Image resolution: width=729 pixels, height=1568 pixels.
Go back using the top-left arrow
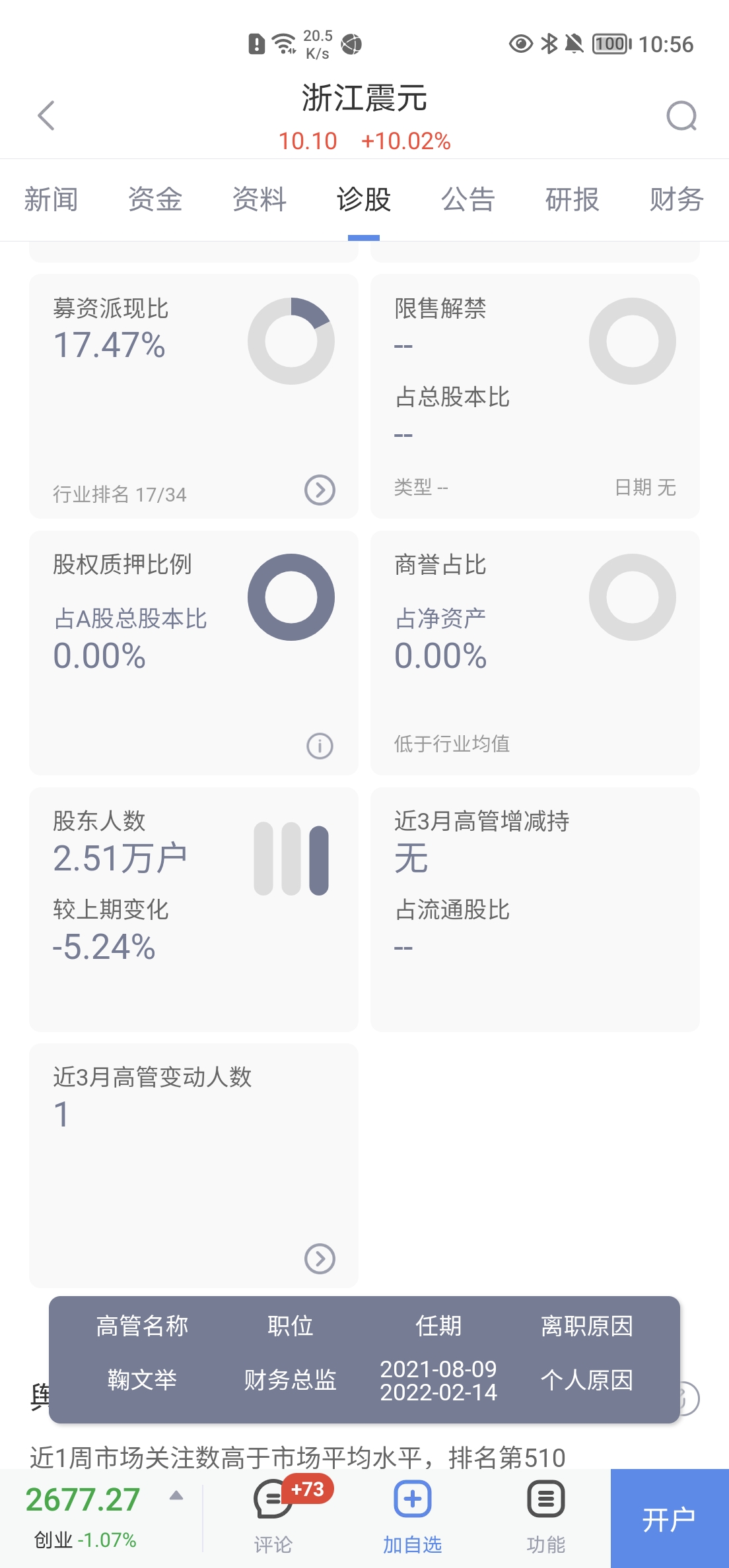click(x=46, y=116)
